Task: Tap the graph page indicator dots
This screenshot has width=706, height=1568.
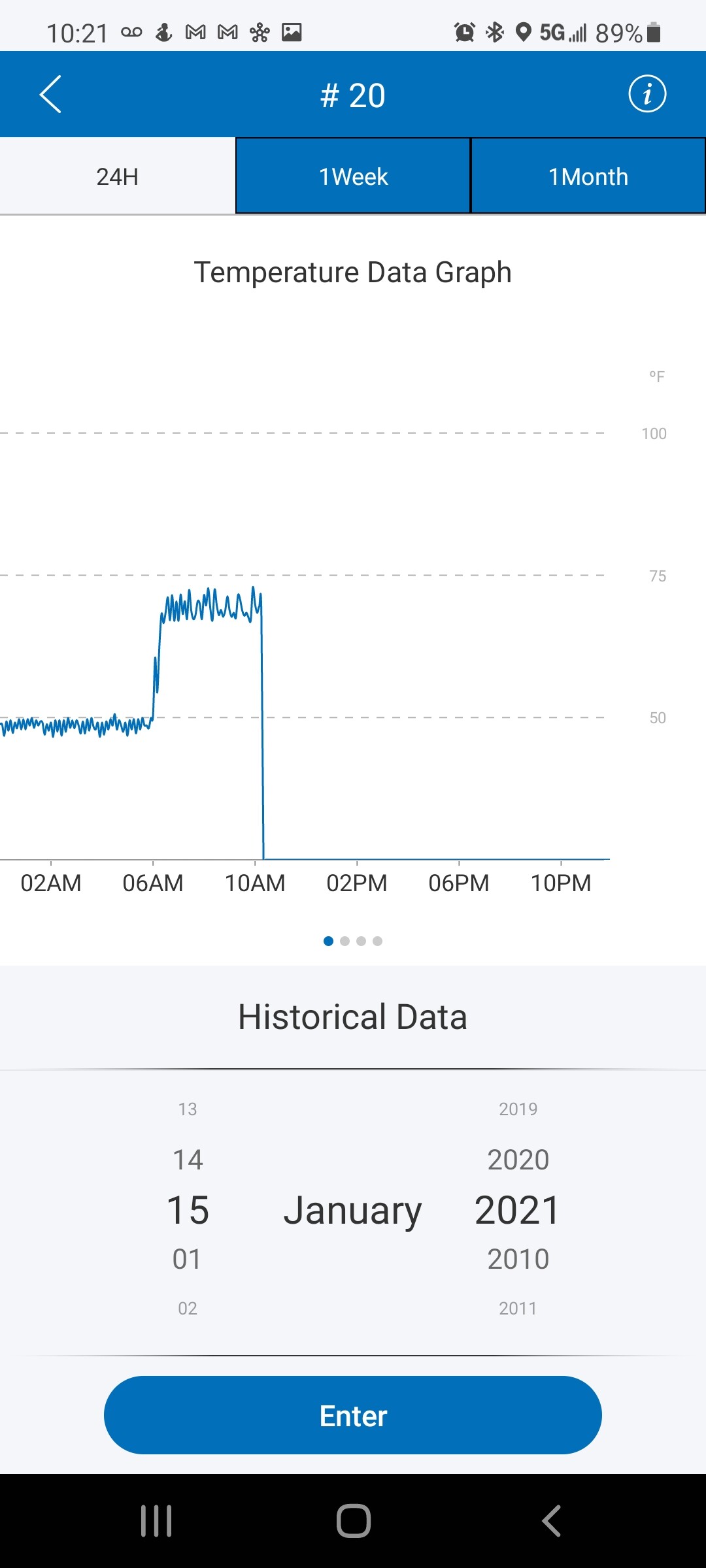Action: tap(353, 941)
